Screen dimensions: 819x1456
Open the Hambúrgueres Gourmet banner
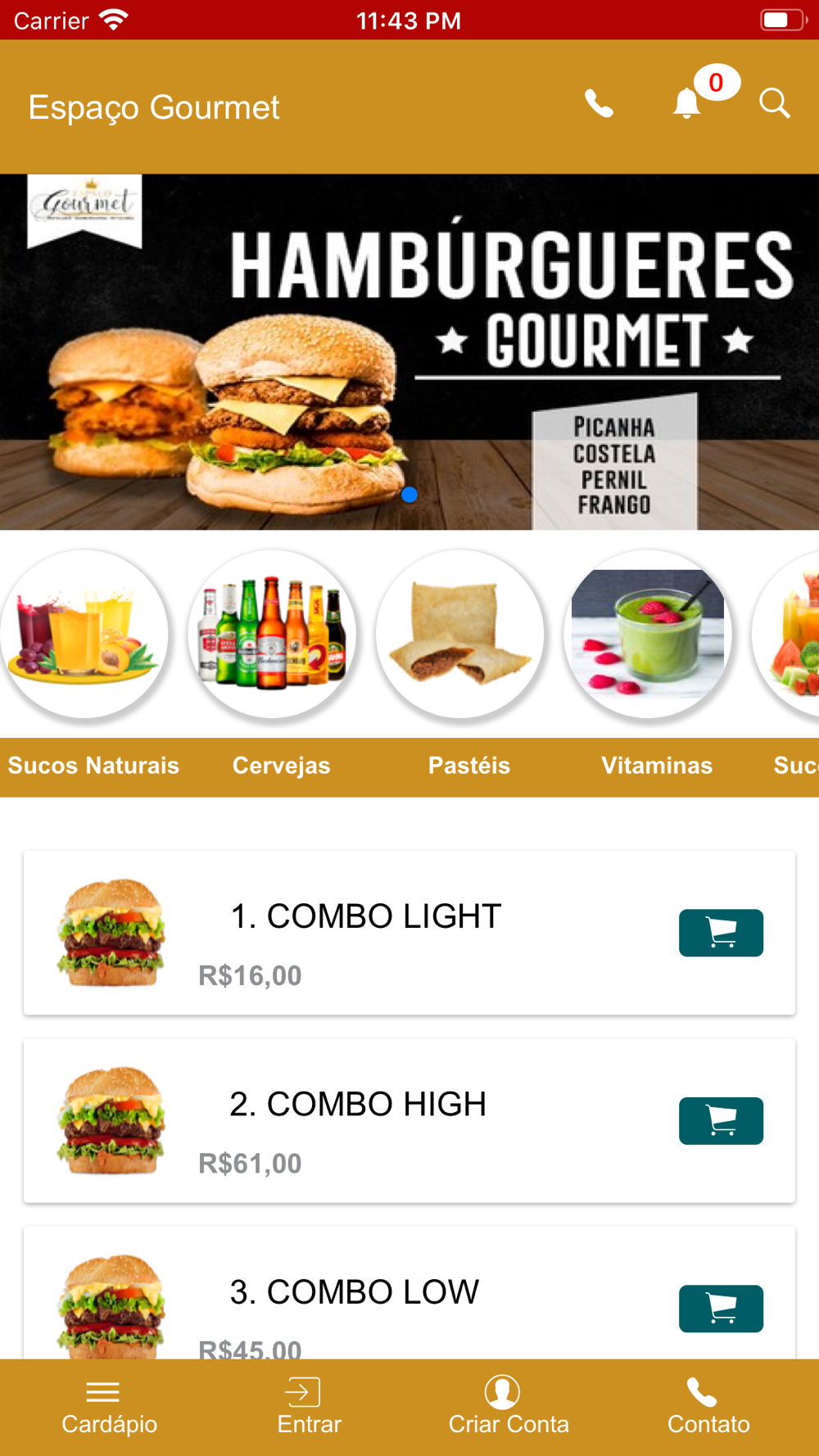coord(409,352)
